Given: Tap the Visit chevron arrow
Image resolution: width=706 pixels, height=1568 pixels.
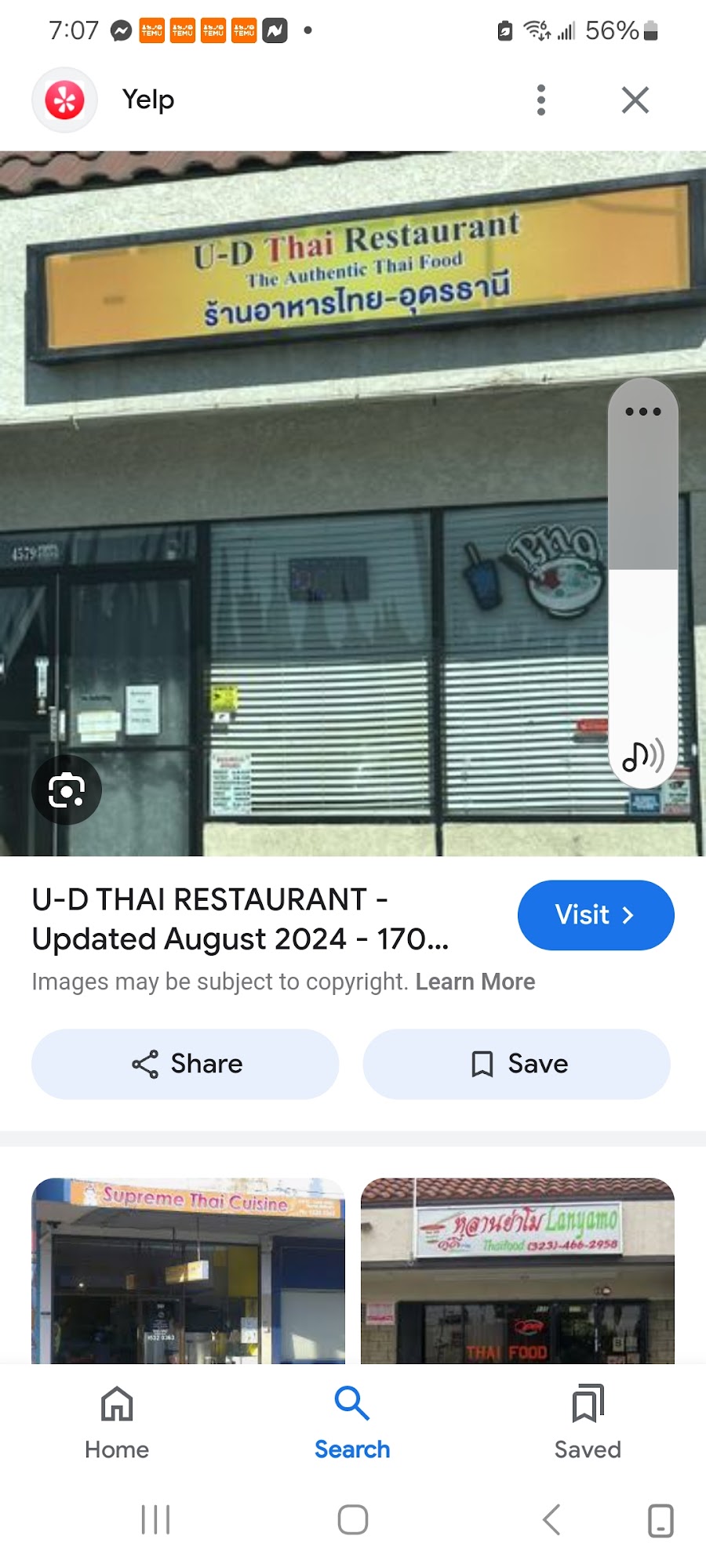Looking at the screenshot, I should coord(630,915).
